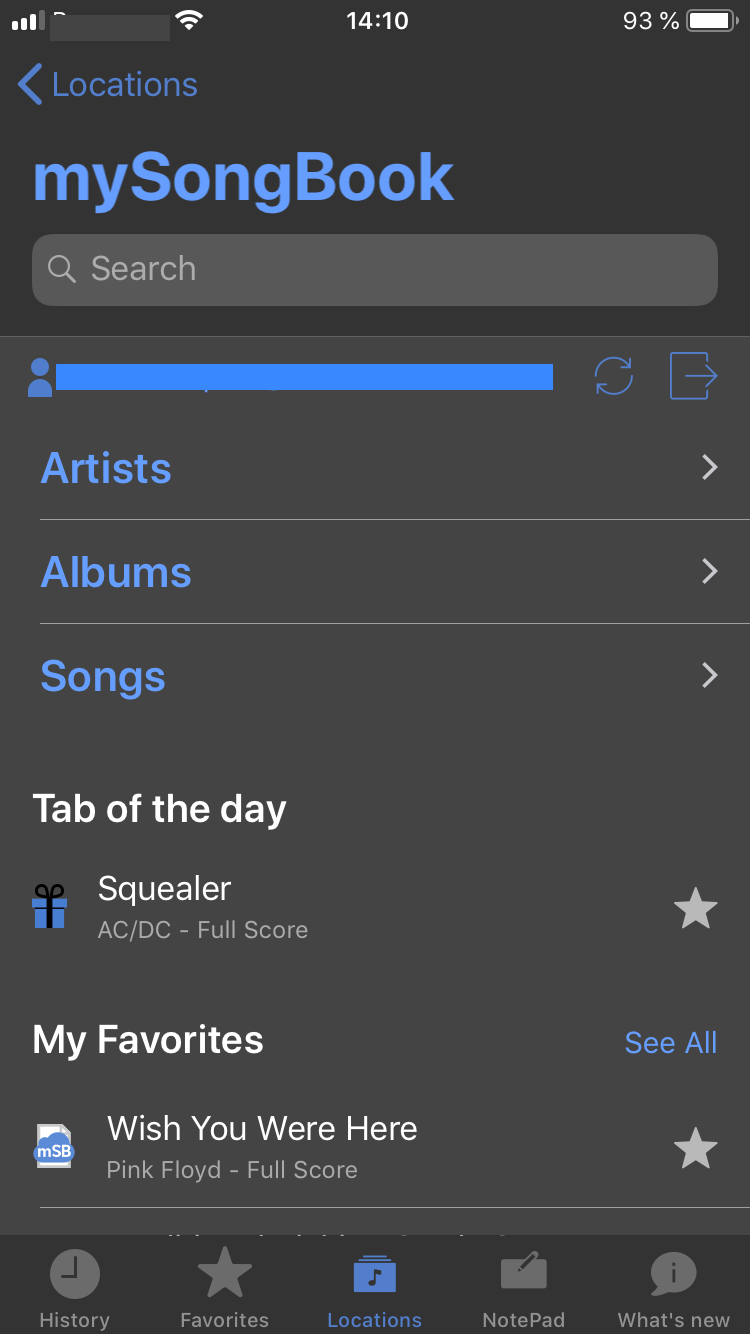This screenshot has width=750, height=1334.
Task: Go back to Locations
Action: (108, 85)
